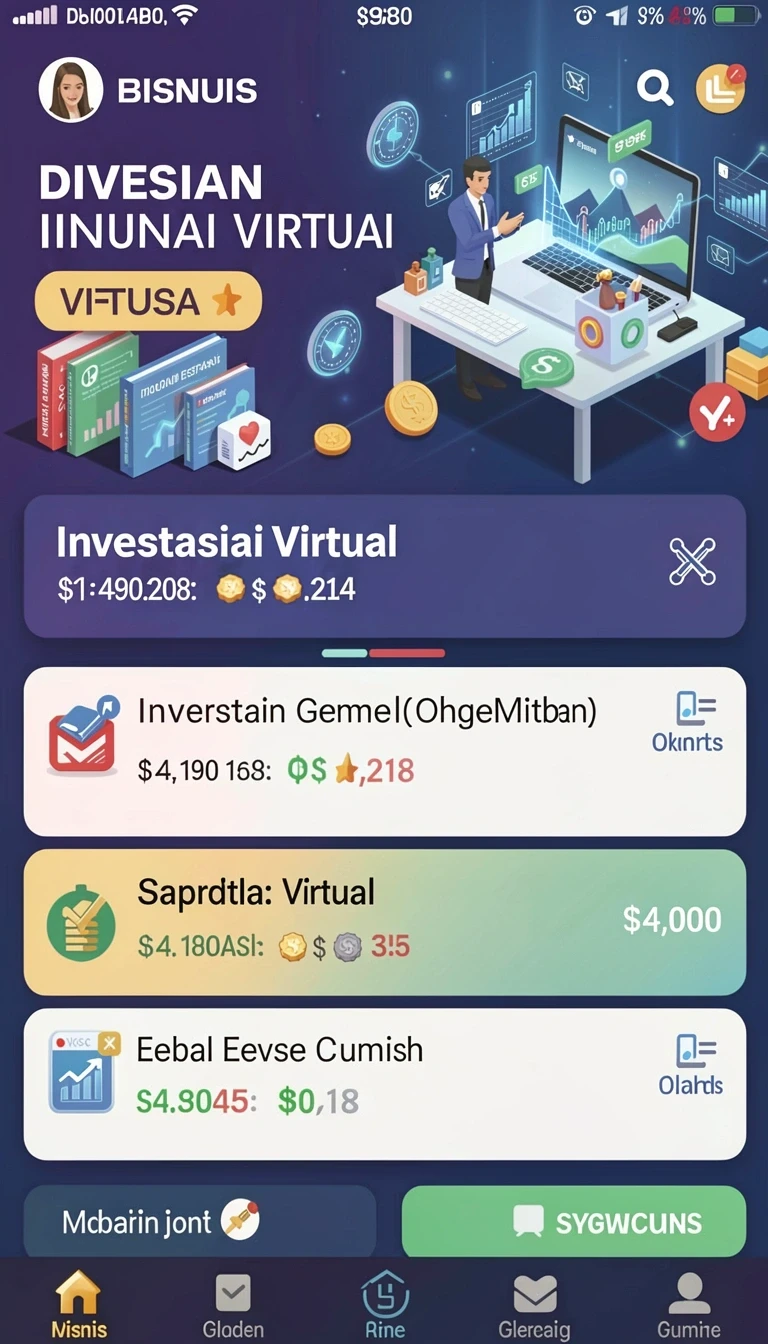The width and height of the screenshot is (768, 1344).
Task: Open the search icon
Action: (655, 90)
